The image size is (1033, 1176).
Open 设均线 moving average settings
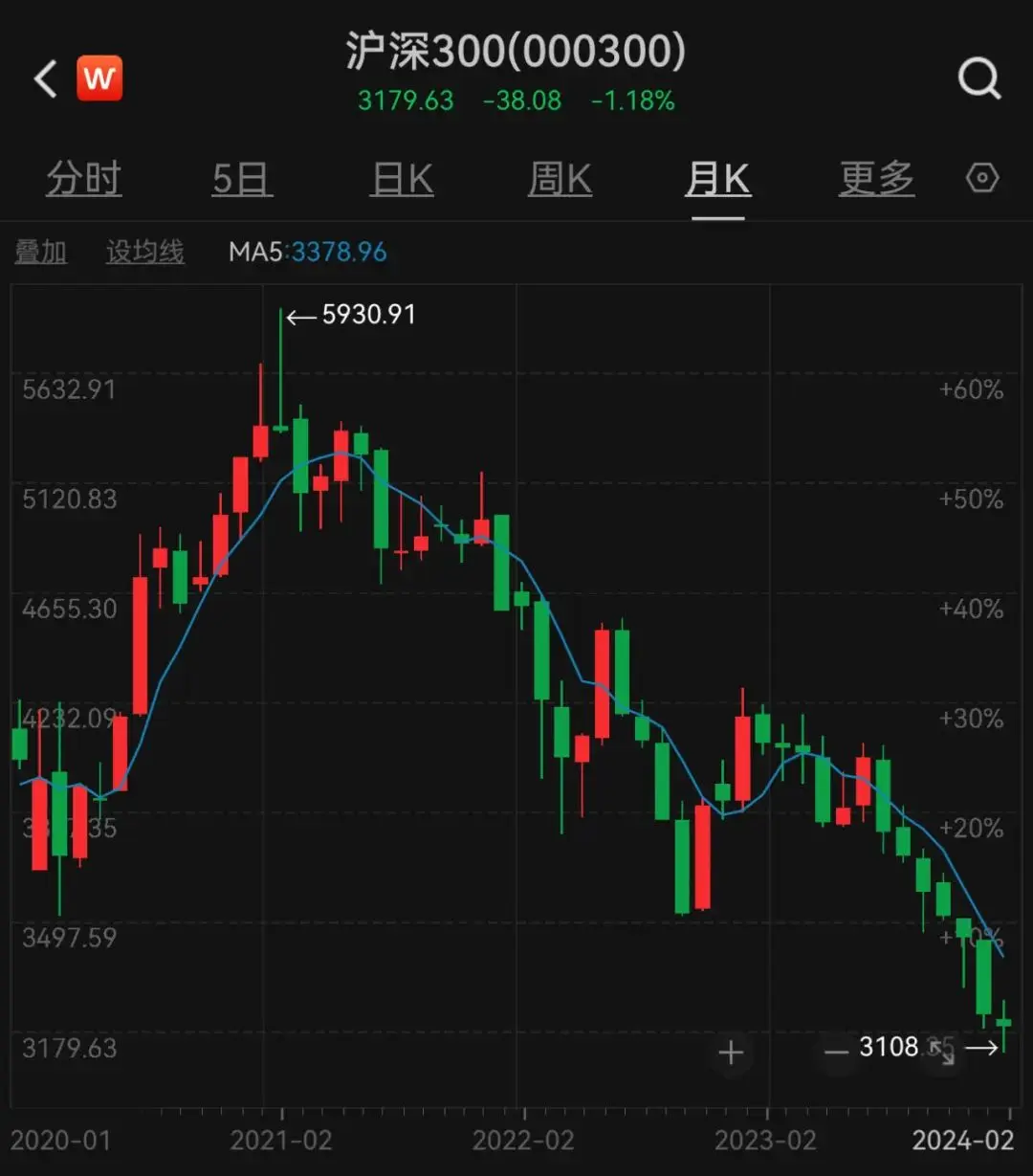144,253
